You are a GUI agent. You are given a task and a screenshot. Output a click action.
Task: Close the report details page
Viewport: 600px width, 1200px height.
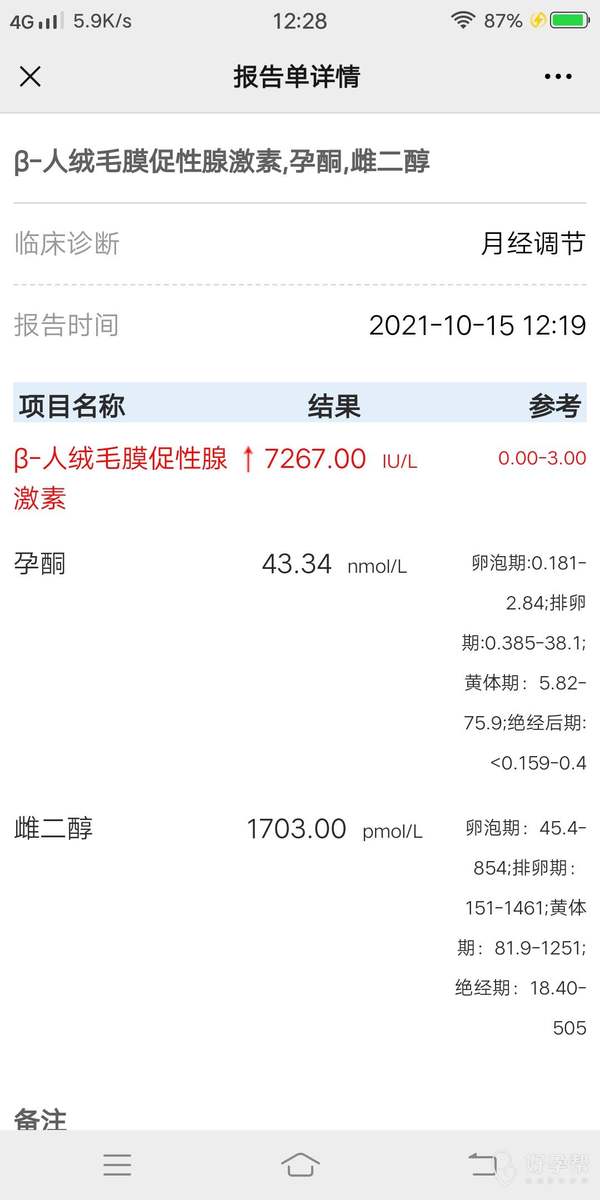[x=30, y=77]
